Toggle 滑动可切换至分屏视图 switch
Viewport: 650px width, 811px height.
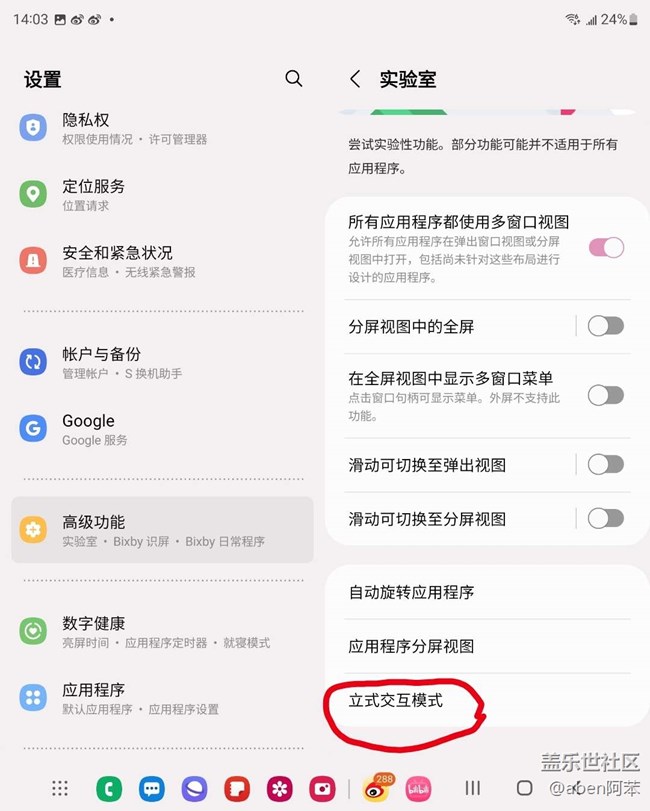pos(605,518)
